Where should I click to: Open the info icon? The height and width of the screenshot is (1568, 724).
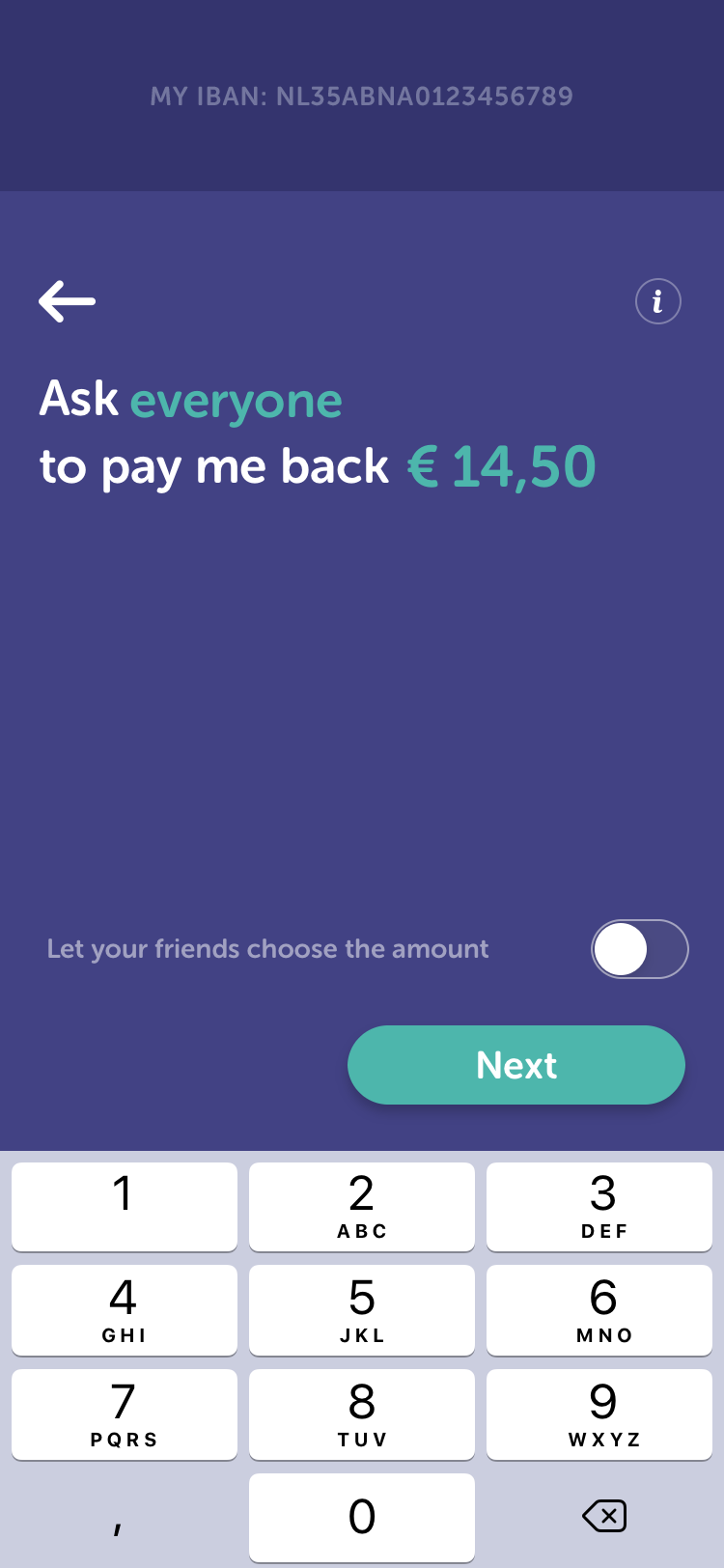657,301
